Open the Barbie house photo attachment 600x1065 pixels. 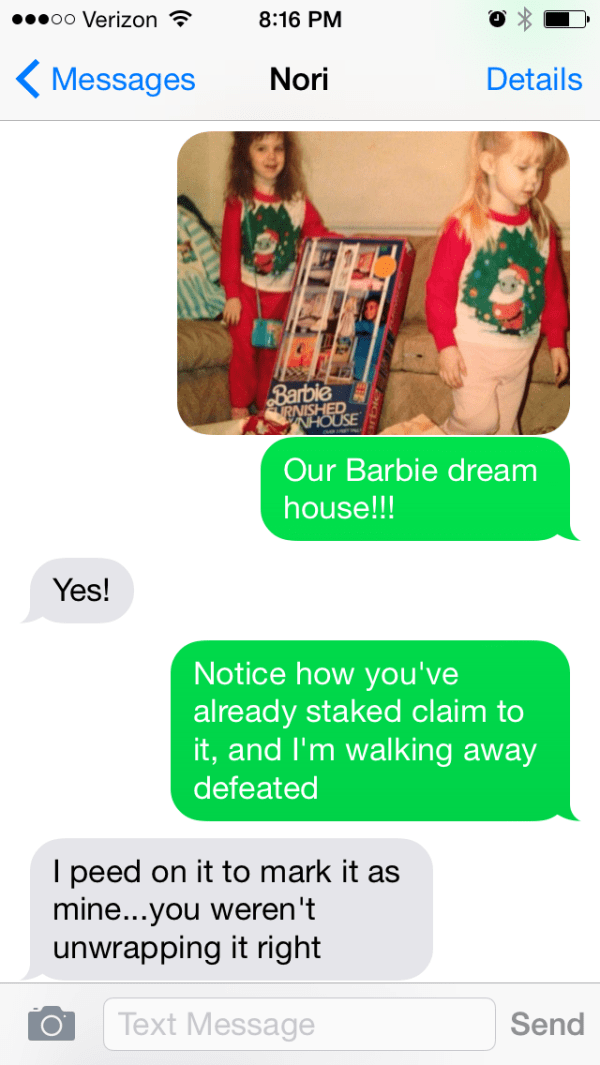(373, 283)
